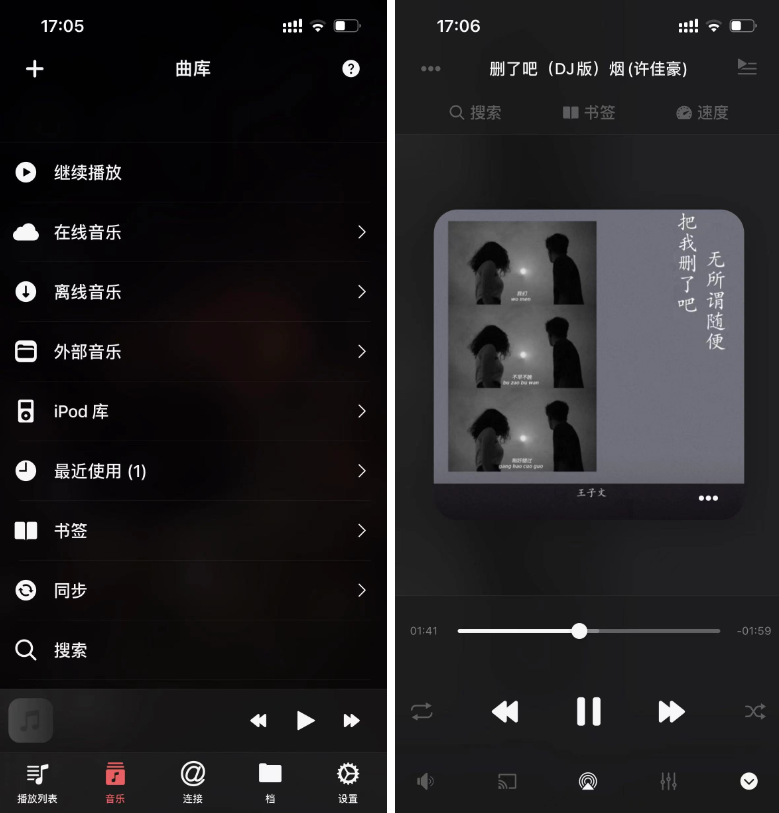This screenshot has height=813, width=779.
Task: Toggle the repeat mode icon
Action: tap(421, 711)
